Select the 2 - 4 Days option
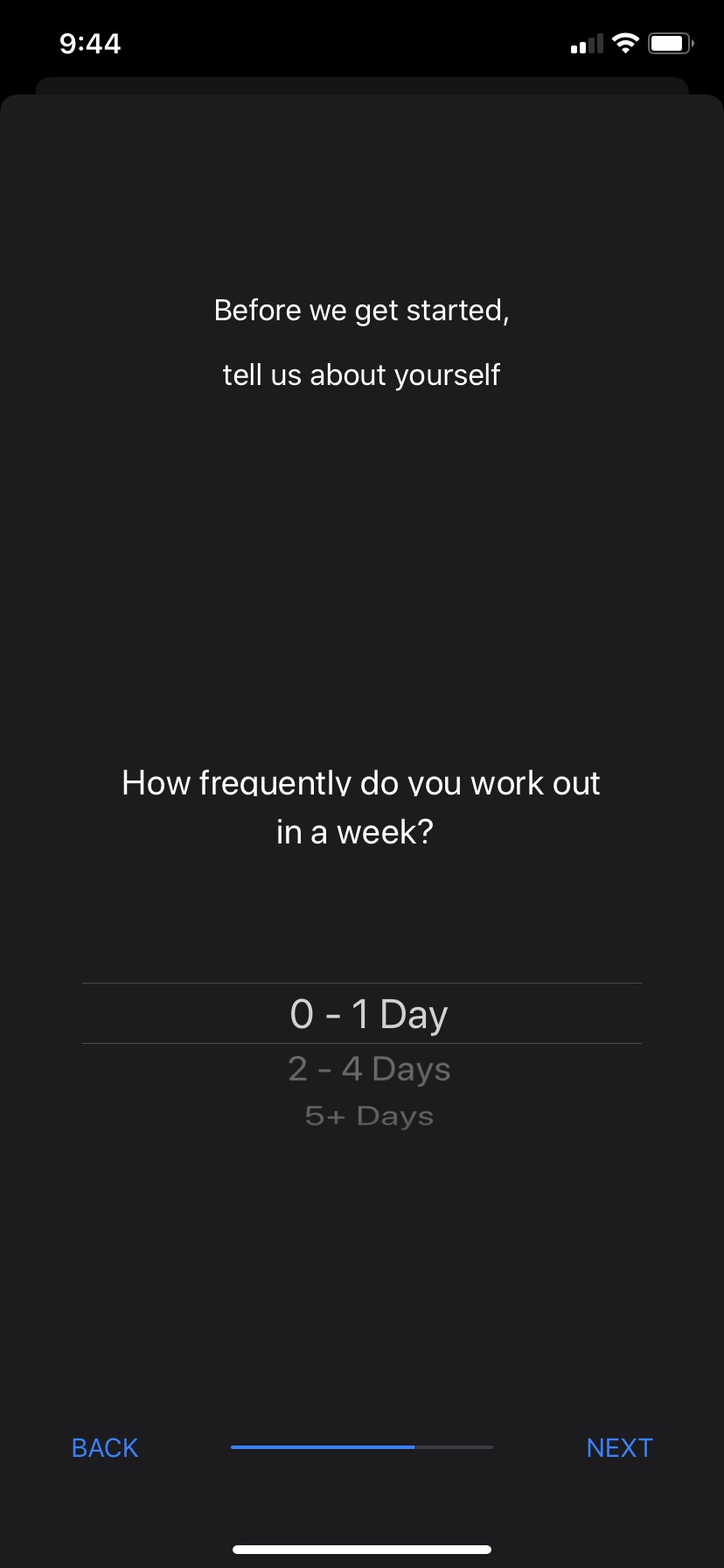The width and height of the screenshot is (724, 1568). tap(369, 1069)
